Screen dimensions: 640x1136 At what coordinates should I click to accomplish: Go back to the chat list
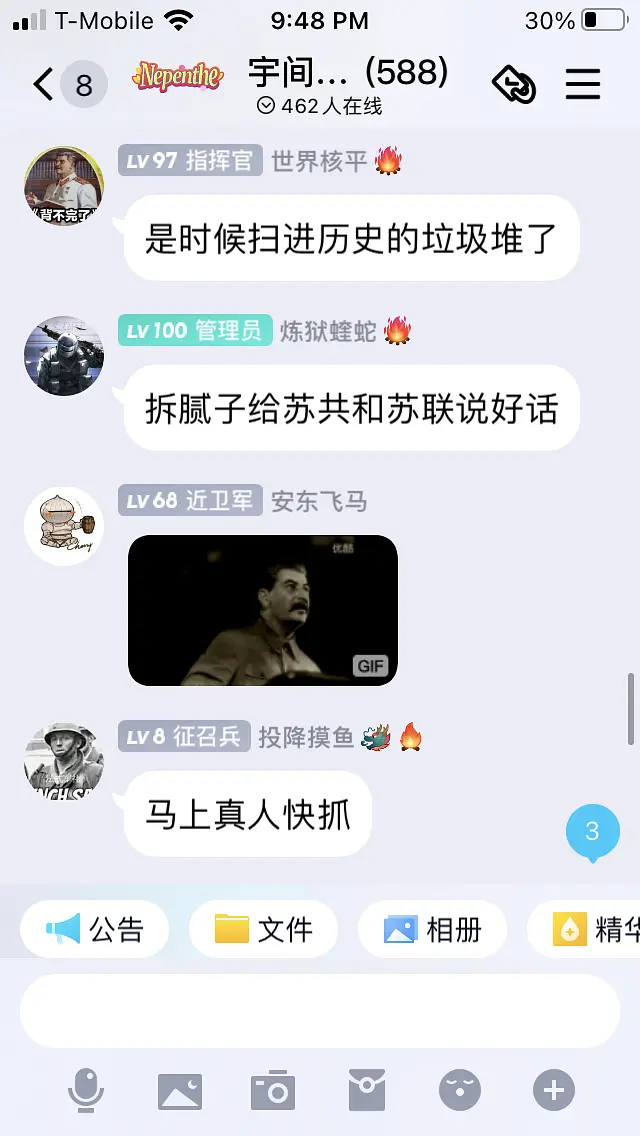[44, 85]
